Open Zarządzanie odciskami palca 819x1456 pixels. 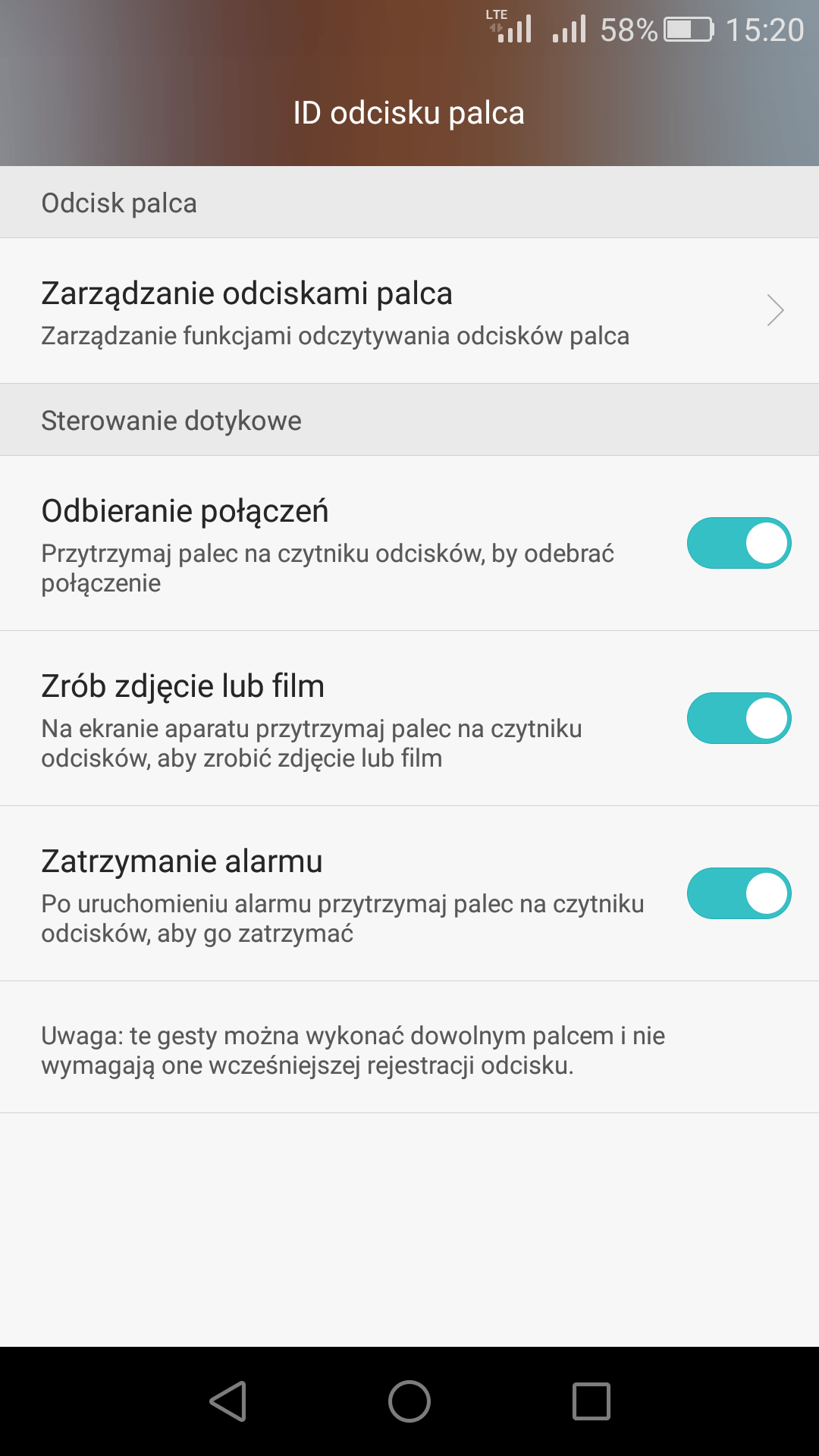point(409,311)
